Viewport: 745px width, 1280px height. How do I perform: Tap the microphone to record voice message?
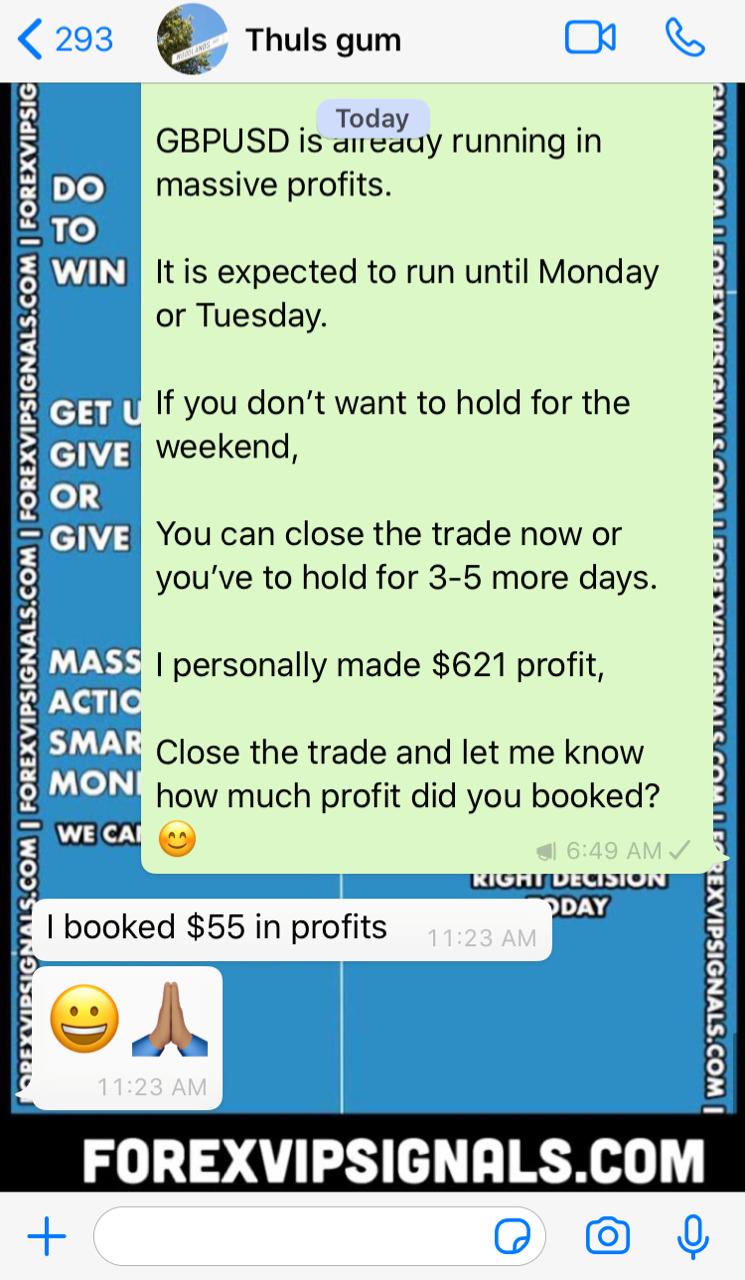692,1238
